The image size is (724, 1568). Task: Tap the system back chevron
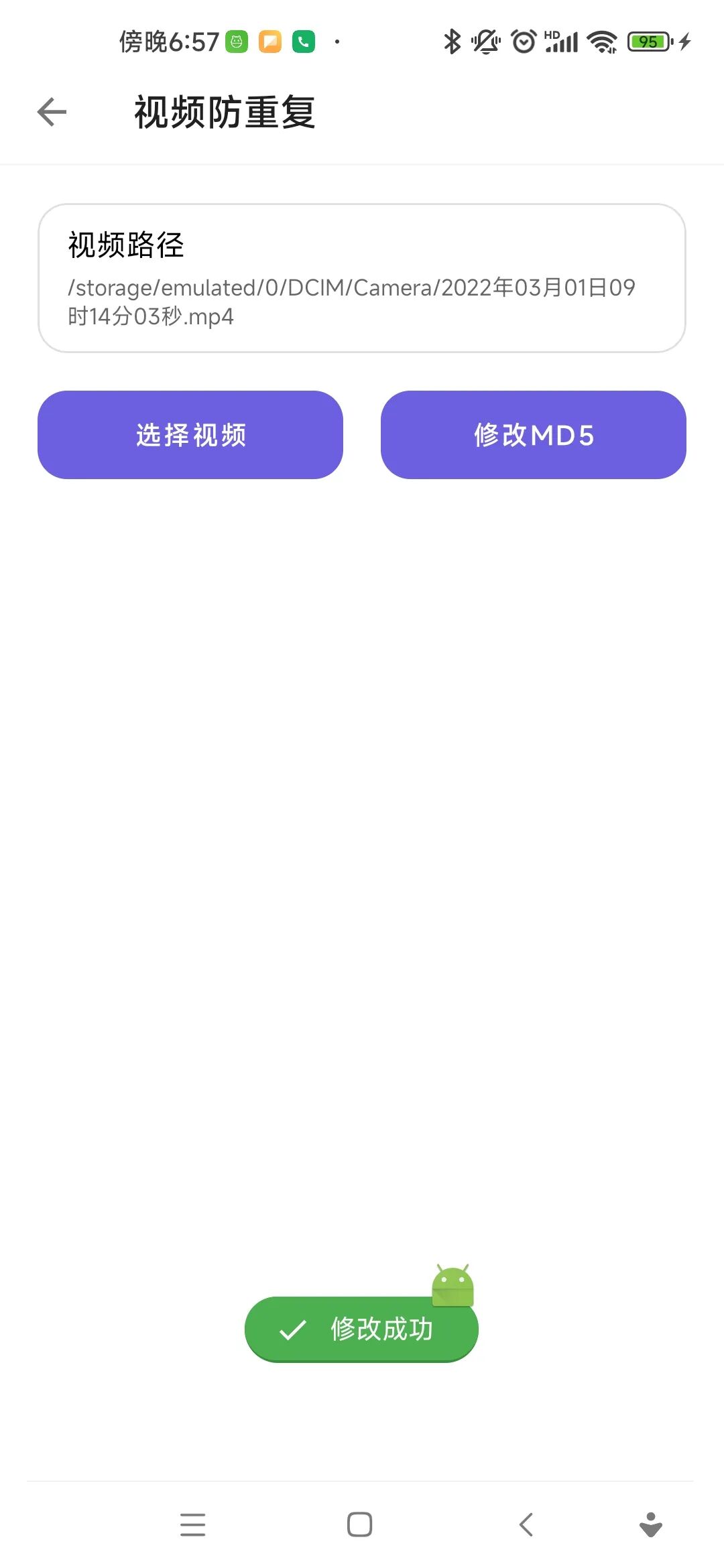pos(526,1524)
